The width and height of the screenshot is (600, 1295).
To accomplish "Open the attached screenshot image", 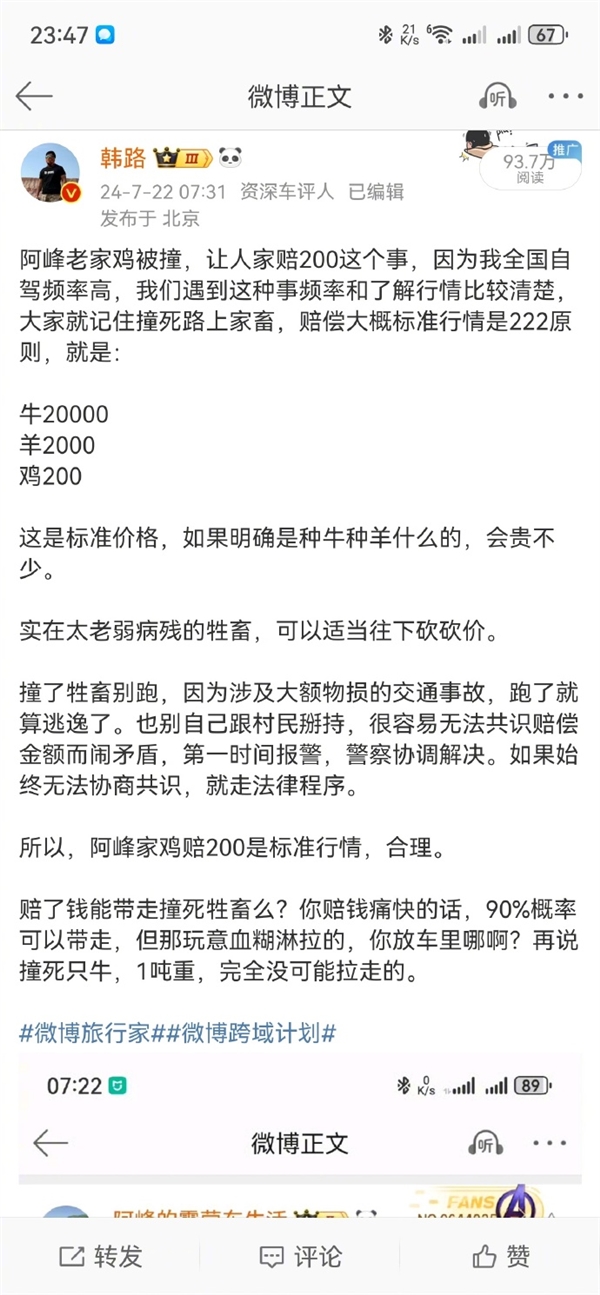I will (x=300, y=1140).
